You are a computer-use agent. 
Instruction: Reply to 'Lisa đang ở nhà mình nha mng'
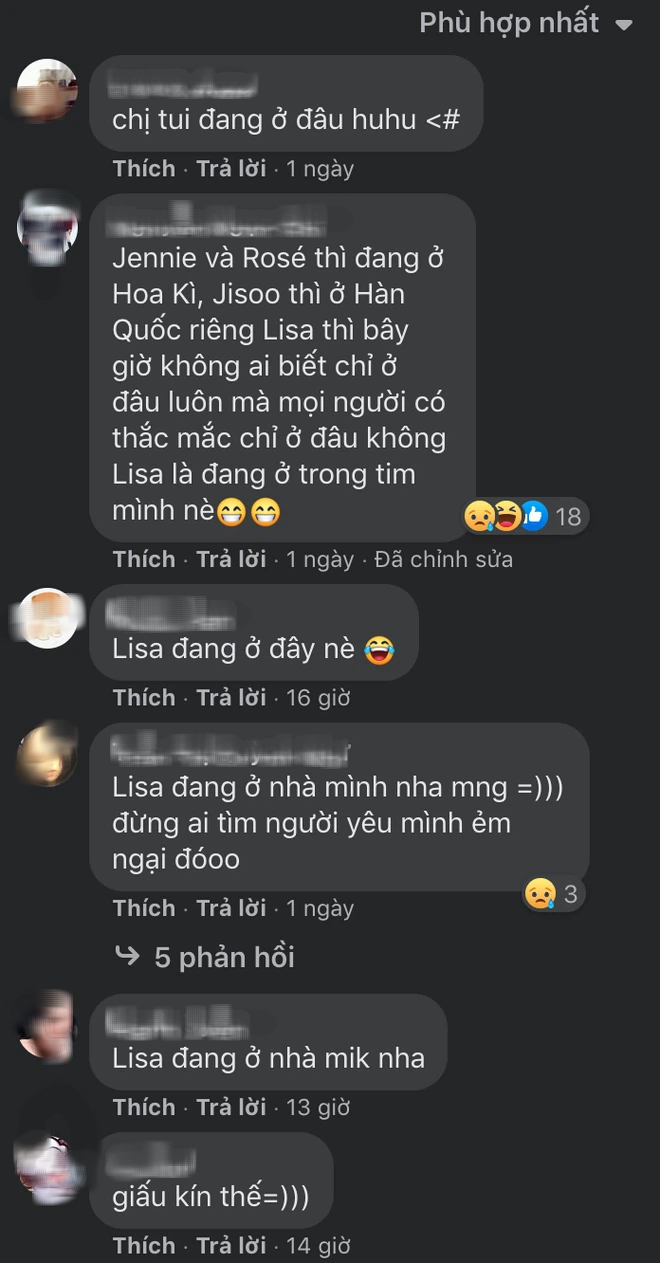231,908
